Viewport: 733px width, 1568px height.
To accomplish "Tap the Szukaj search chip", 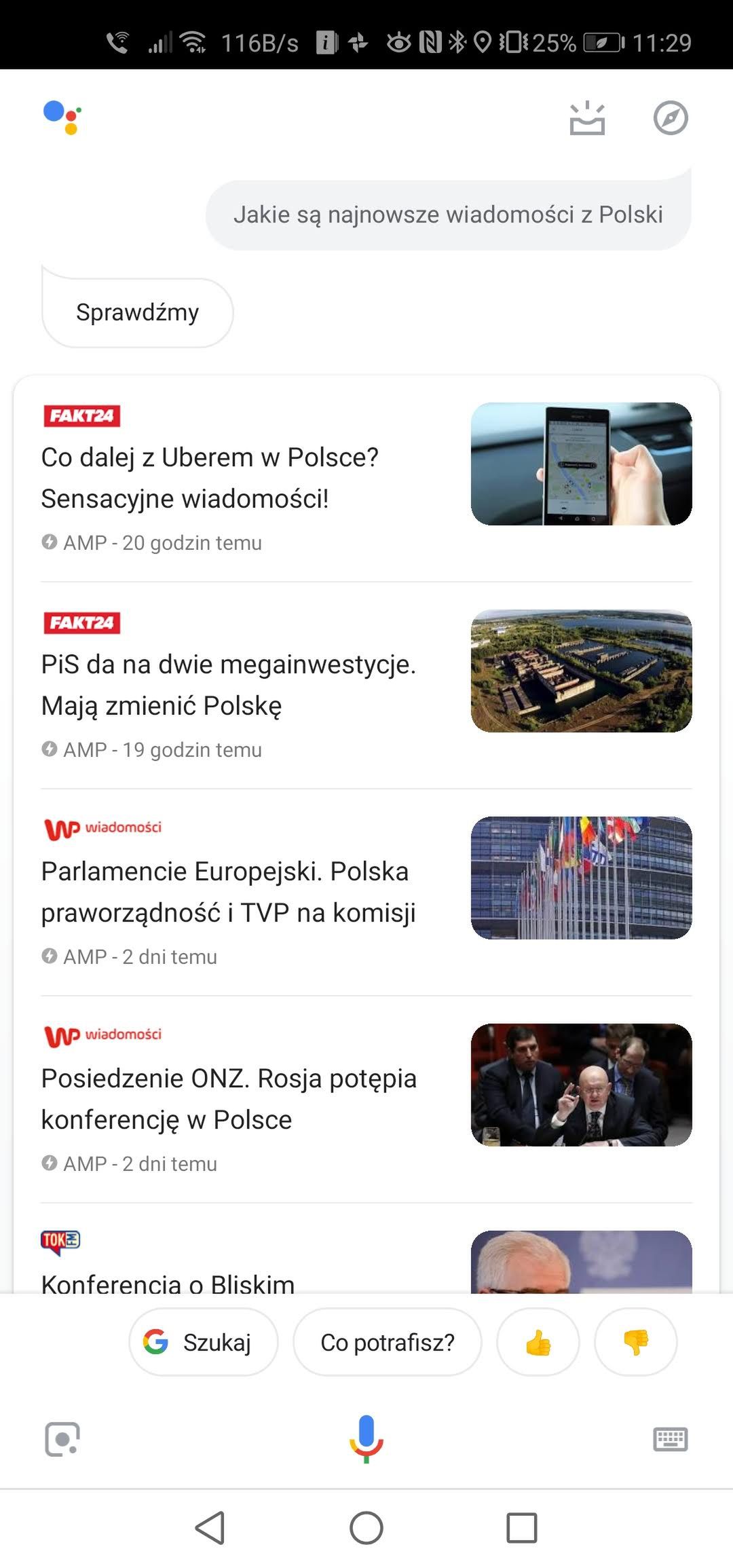I will point(204,1342).
